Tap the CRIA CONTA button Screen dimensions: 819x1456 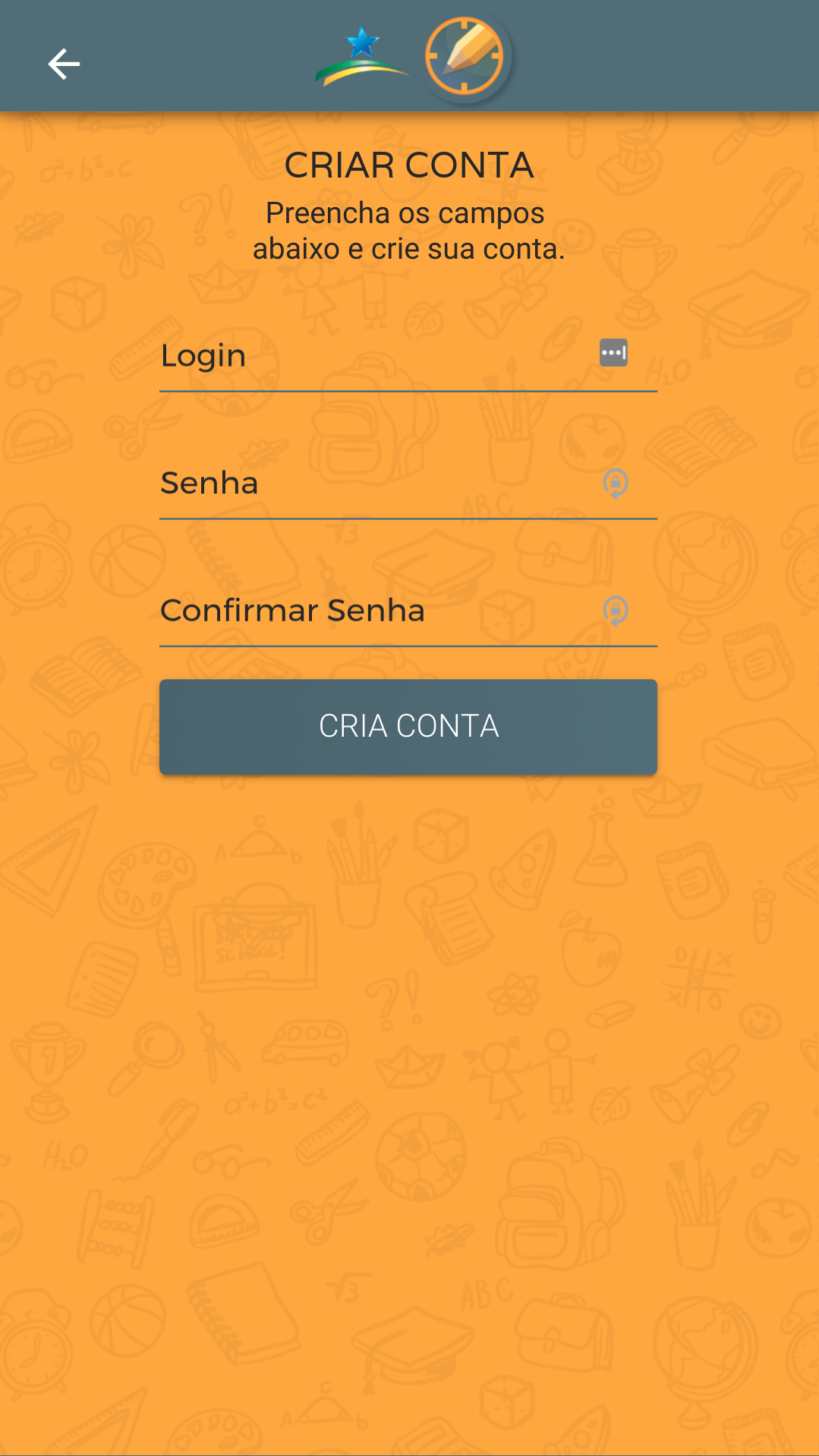point(408,727)
